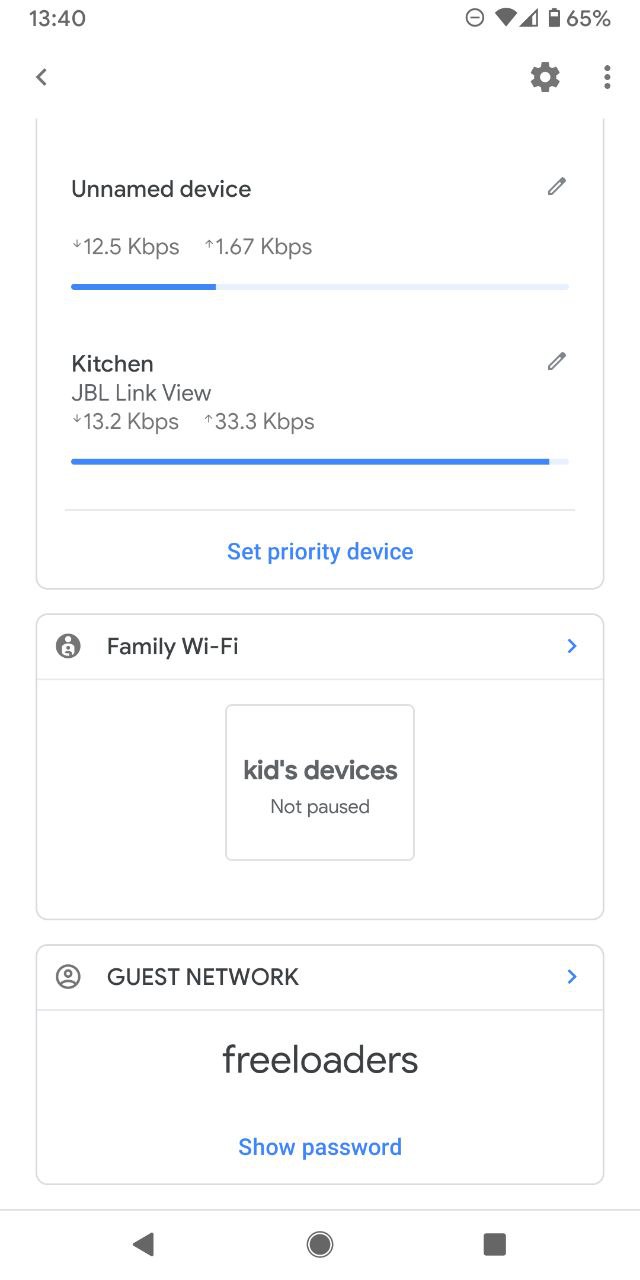Open the Family Wi-Fi section

tap(320, 646)
